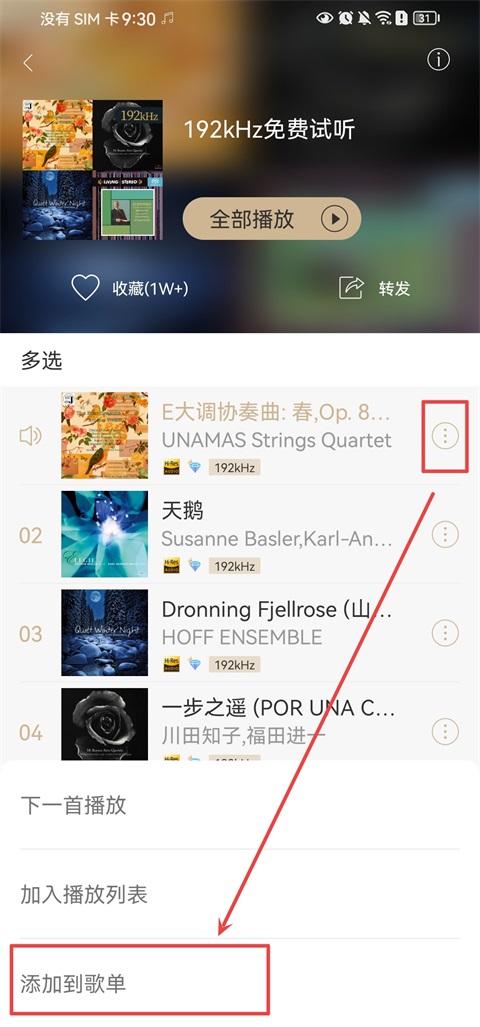Enter multi-select mode via 多选
The height and width of the screenshot is (1027, 480).
[x=42, y=360]
